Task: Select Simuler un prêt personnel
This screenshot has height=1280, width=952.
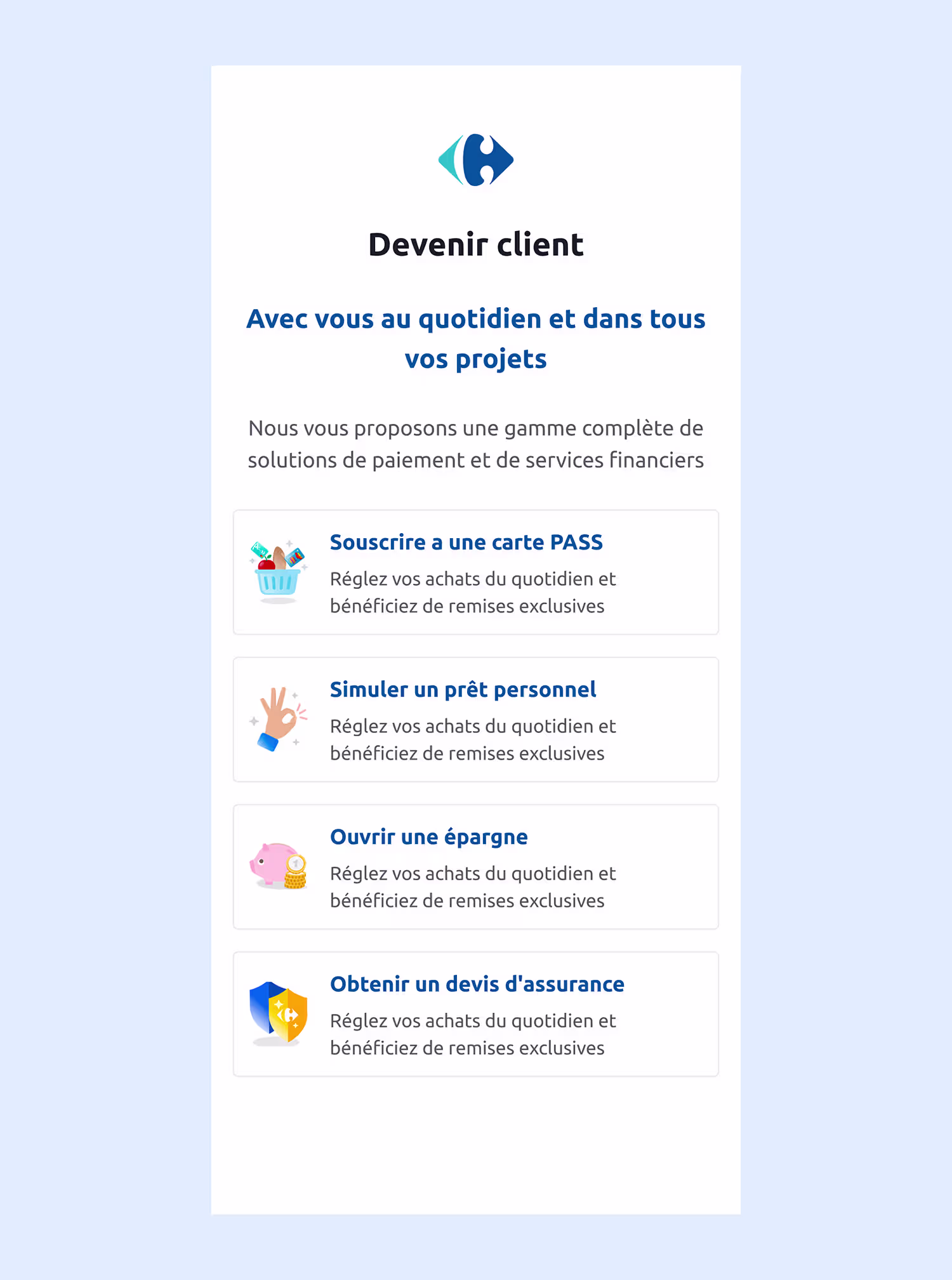Action: coord(475,719)
